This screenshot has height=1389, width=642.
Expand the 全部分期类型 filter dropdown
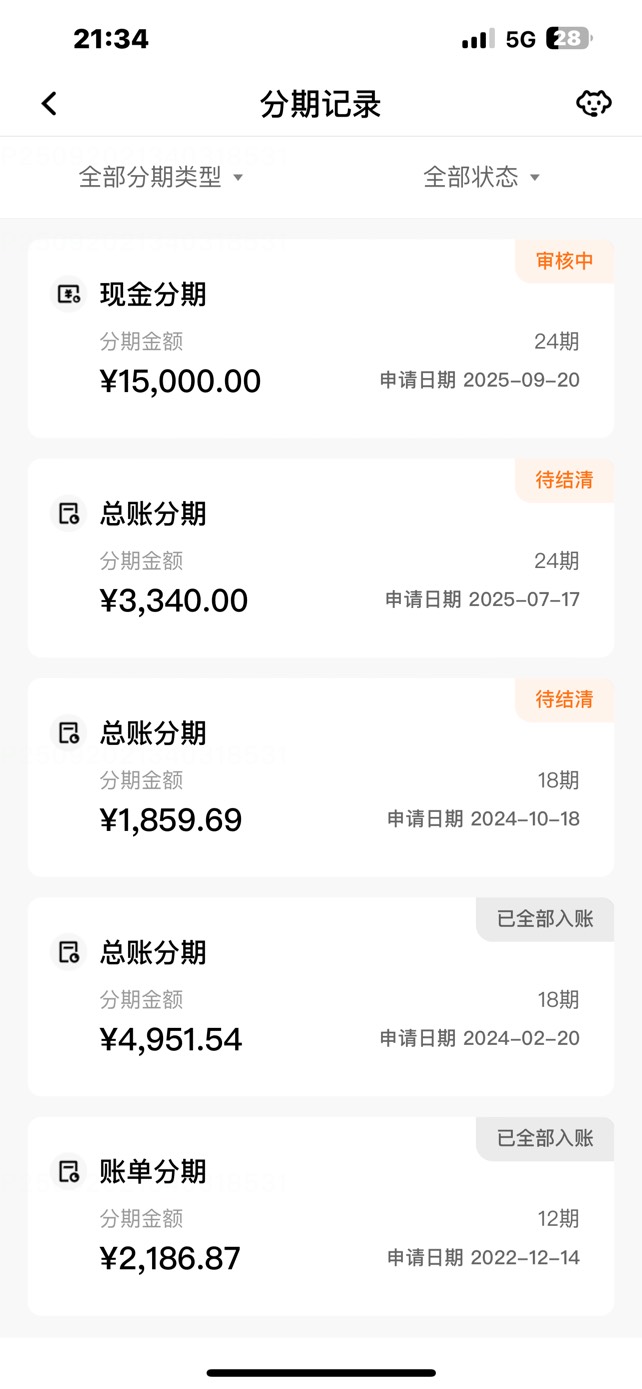coord(161,178)
